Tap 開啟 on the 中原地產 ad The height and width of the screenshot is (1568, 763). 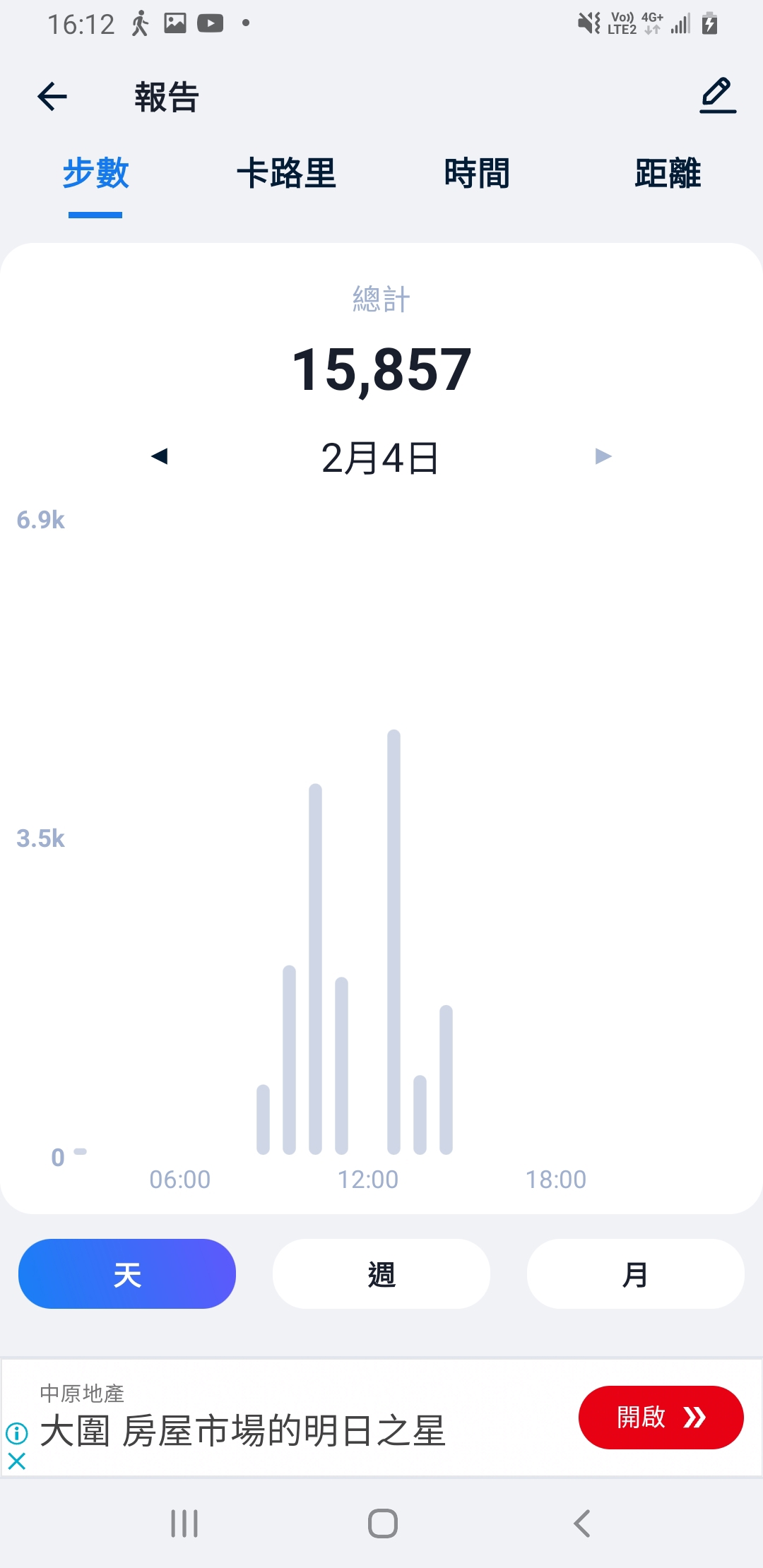(661, 1418)
